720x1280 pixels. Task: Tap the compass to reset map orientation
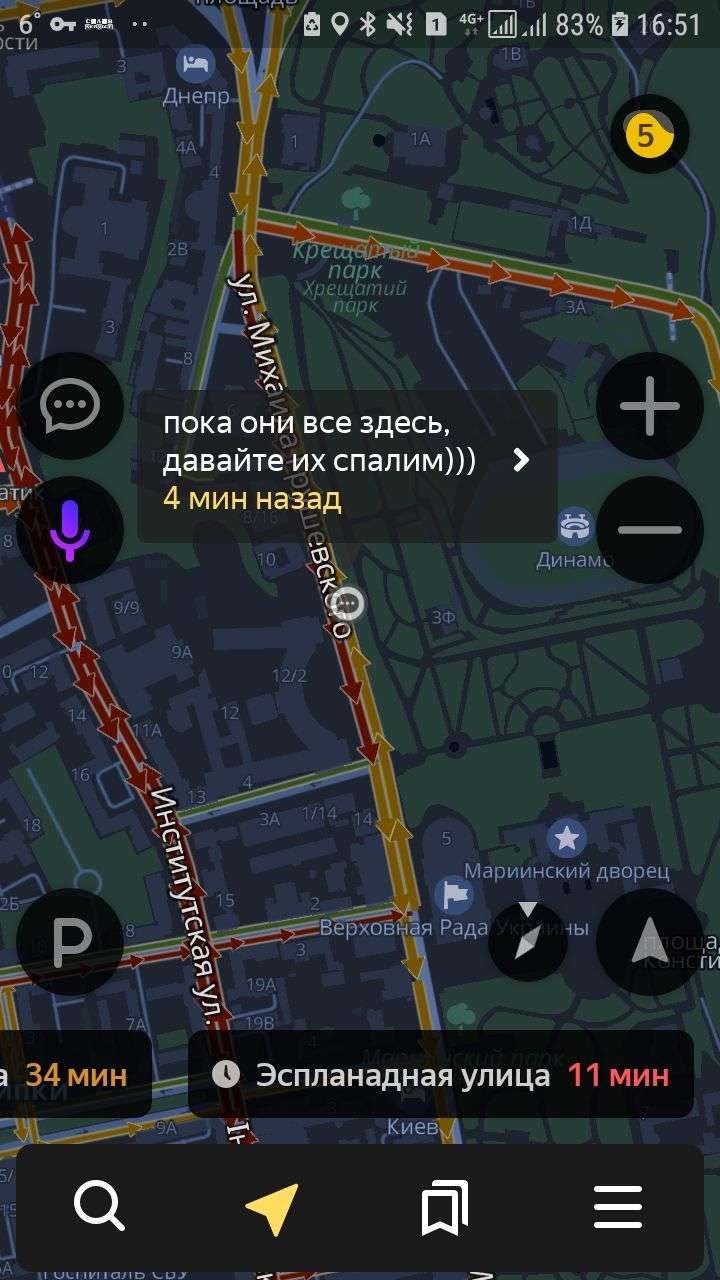point(528,942)
